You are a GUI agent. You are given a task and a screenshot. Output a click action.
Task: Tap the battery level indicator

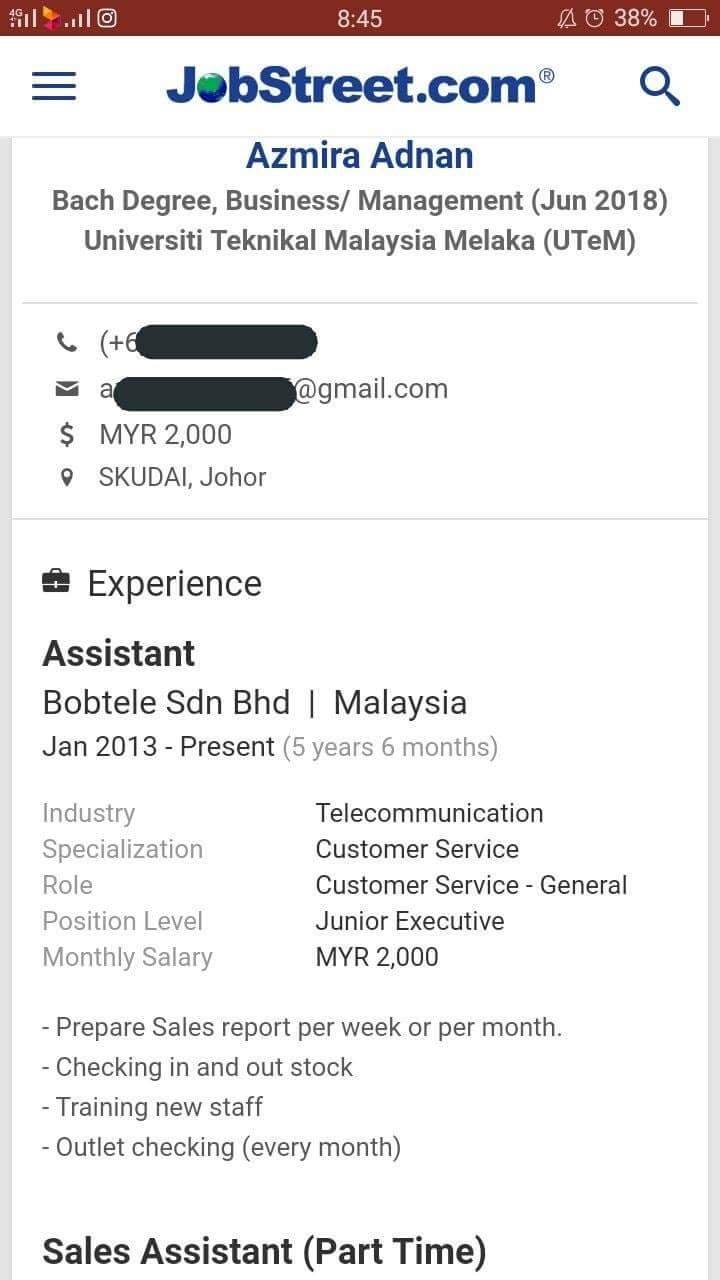(688, 17)
